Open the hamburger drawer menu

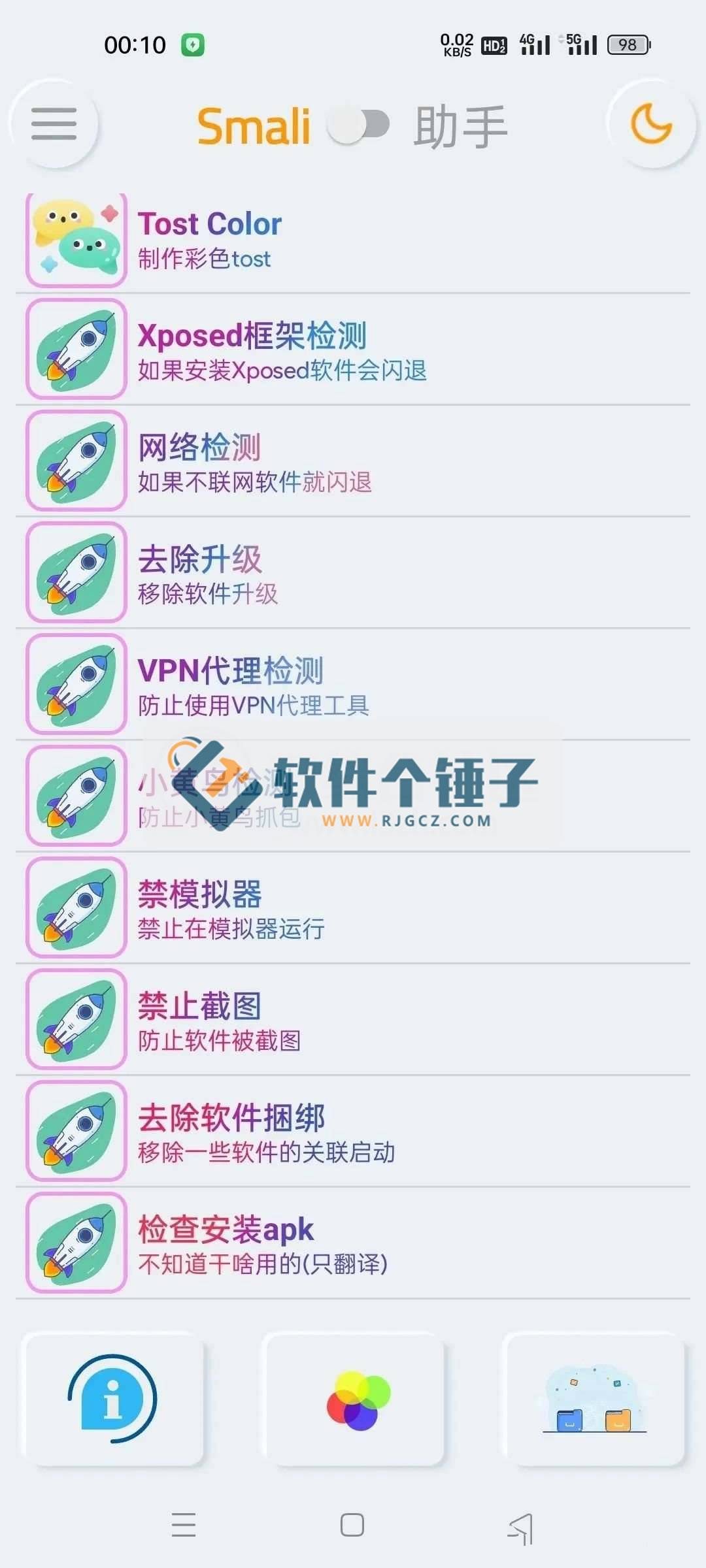[x=54, y=123]
